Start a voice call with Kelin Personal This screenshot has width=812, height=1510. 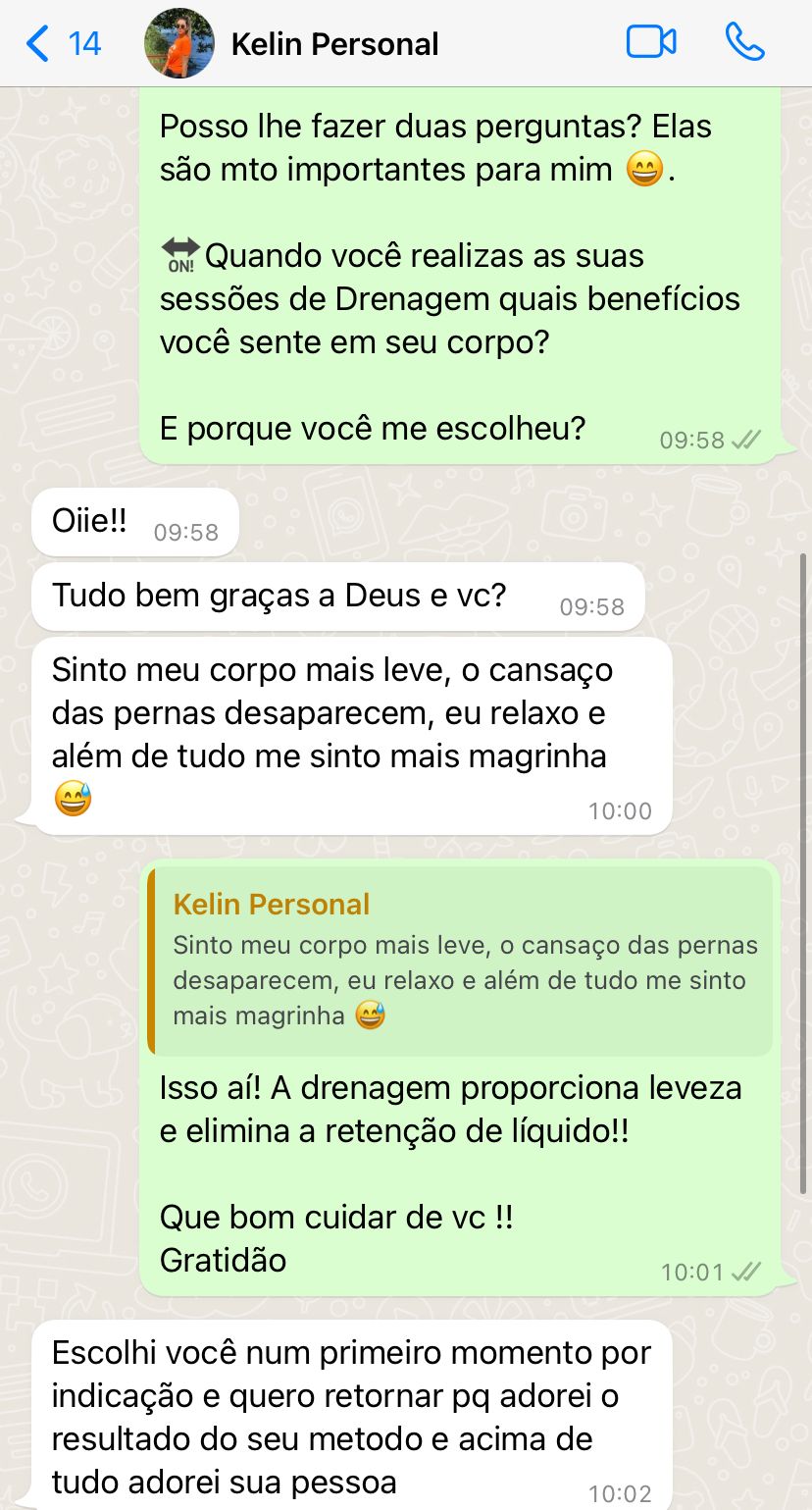tap(744, 43)
